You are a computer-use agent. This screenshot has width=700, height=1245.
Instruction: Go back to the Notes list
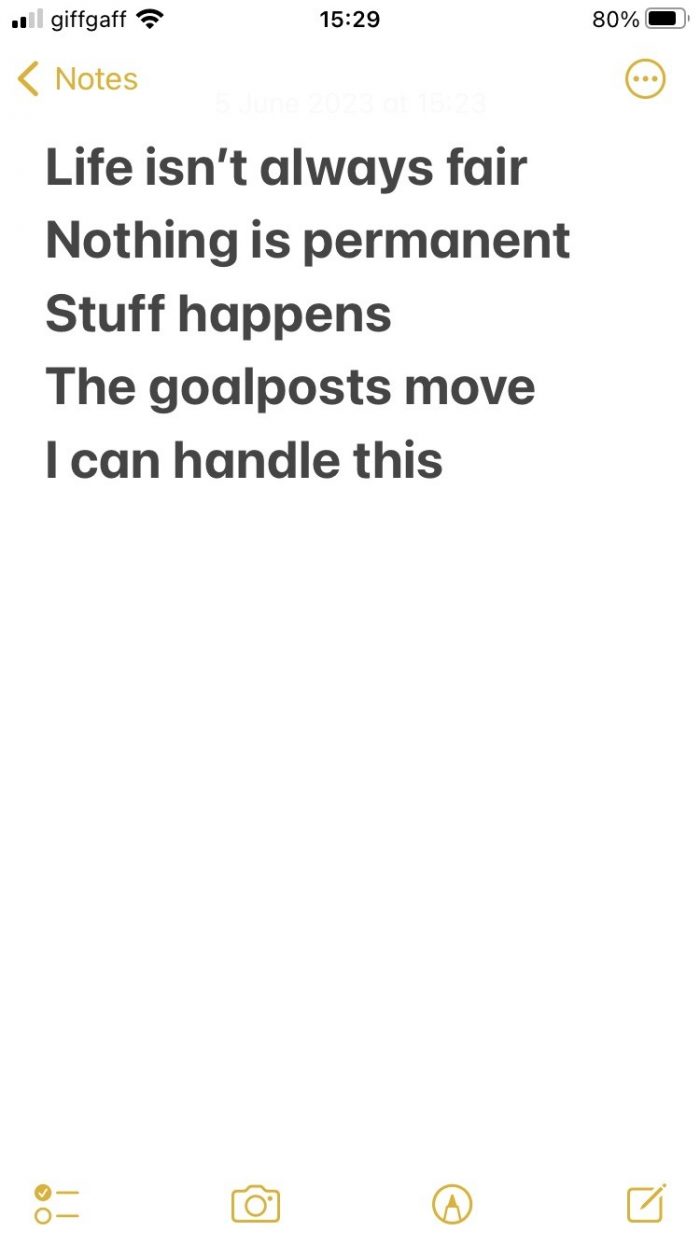[78, 79]
